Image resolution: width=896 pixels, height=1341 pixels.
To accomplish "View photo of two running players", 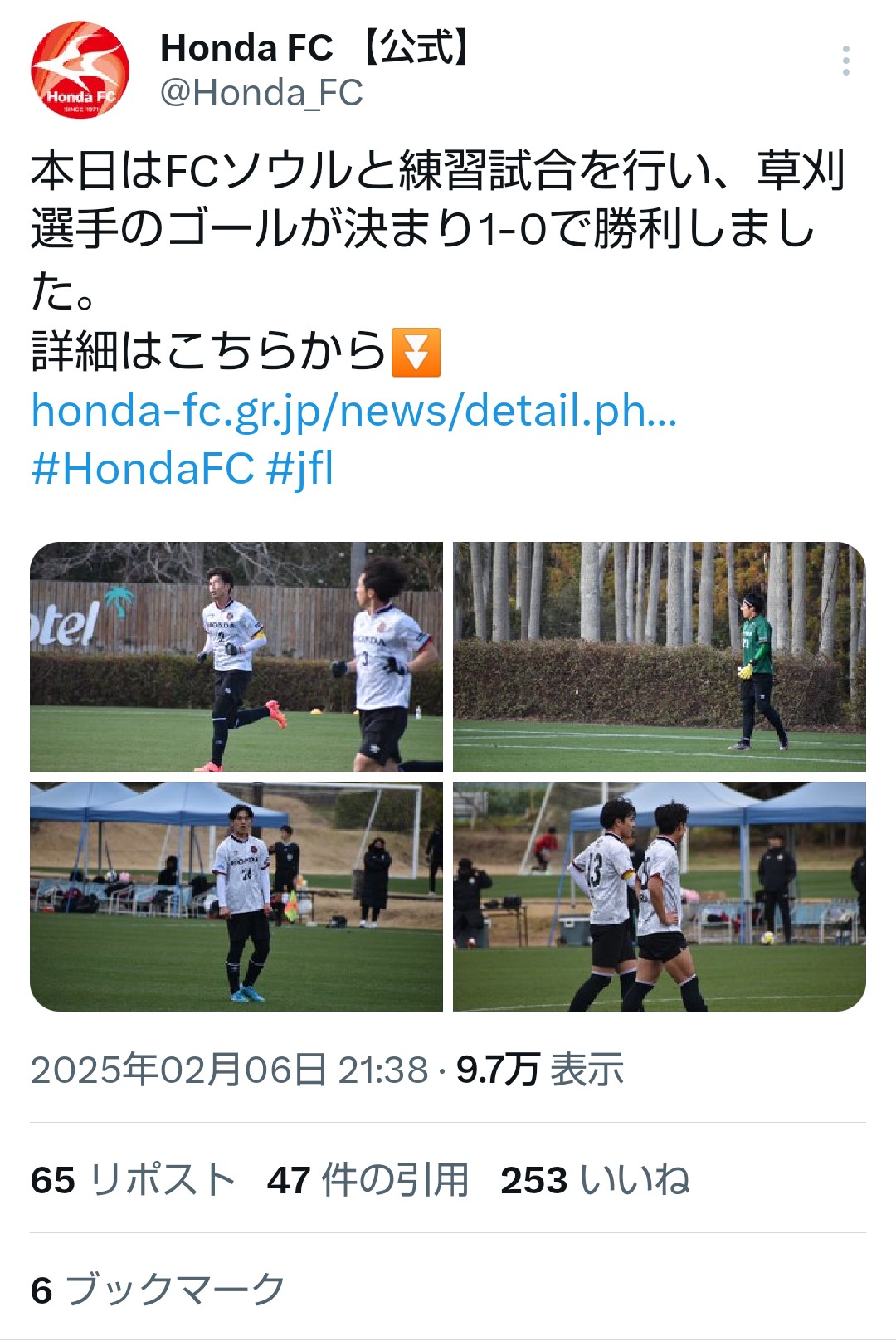I will [236, 656].
